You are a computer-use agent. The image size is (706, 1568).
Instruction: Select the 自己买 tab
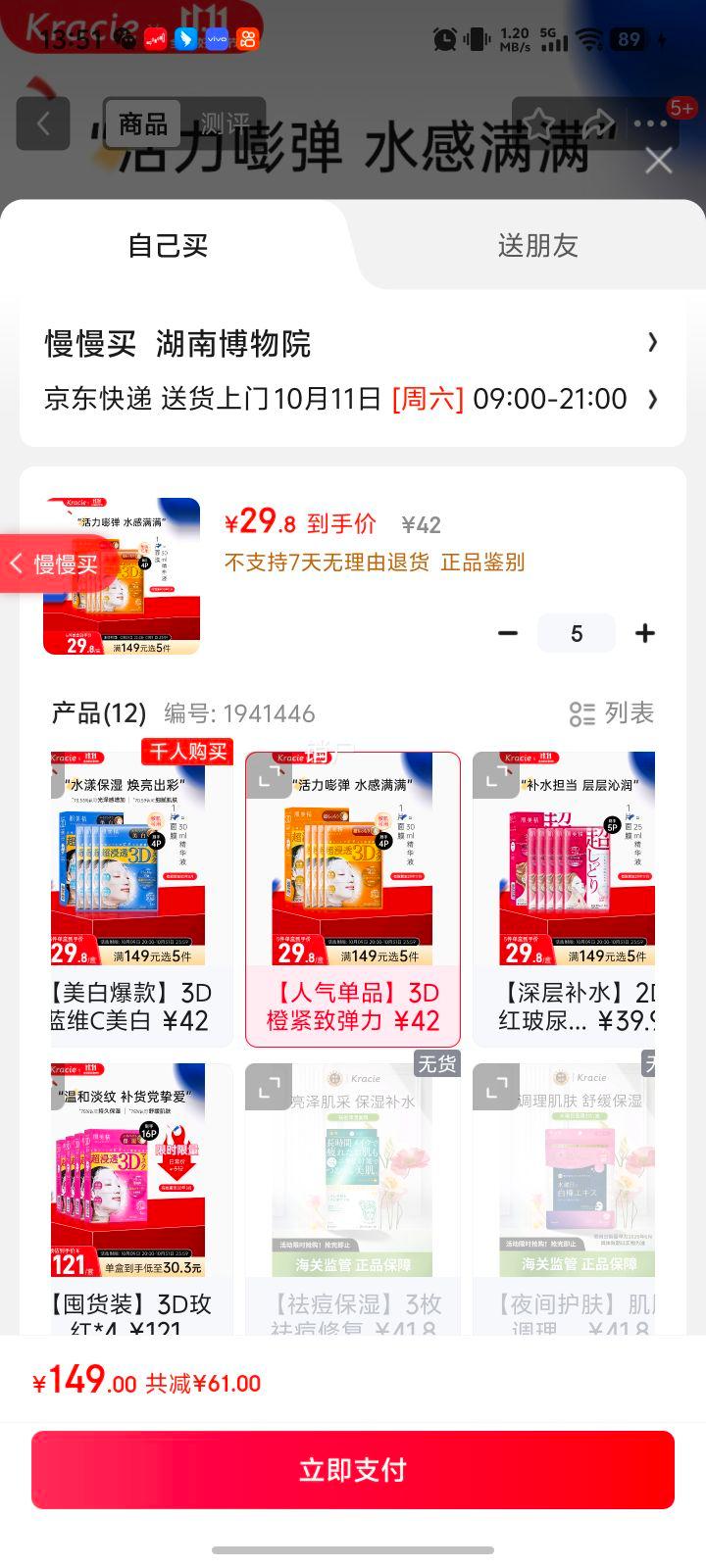(x=168, y=246)
